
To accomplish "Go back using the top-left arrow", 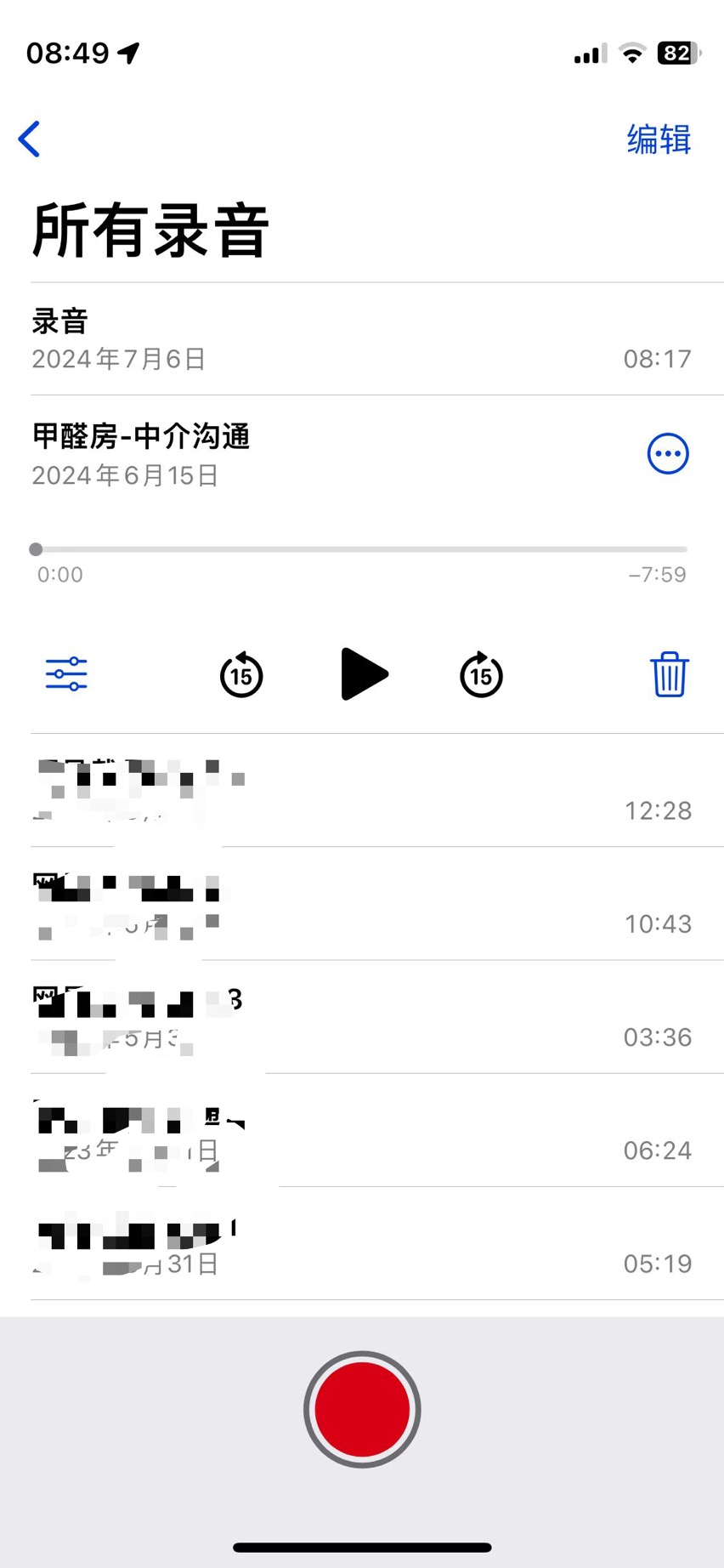I will click(x=30, y=139).
